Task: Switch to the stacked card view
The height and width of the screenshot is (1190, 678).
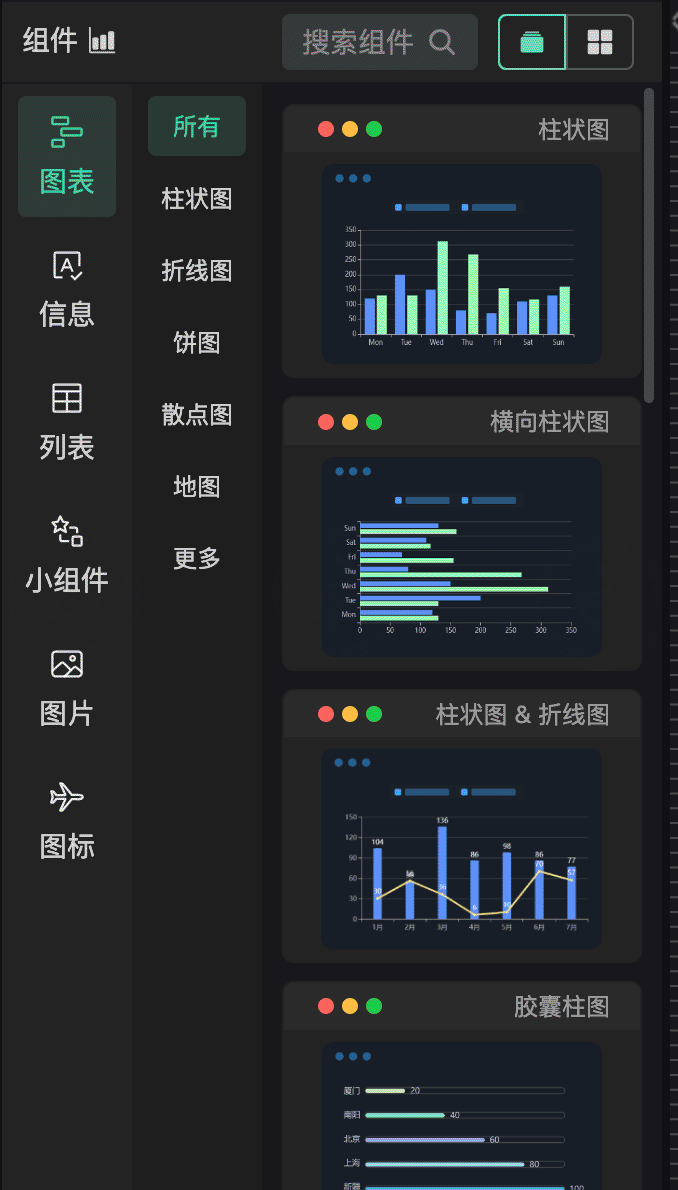Action: (532, 42)
